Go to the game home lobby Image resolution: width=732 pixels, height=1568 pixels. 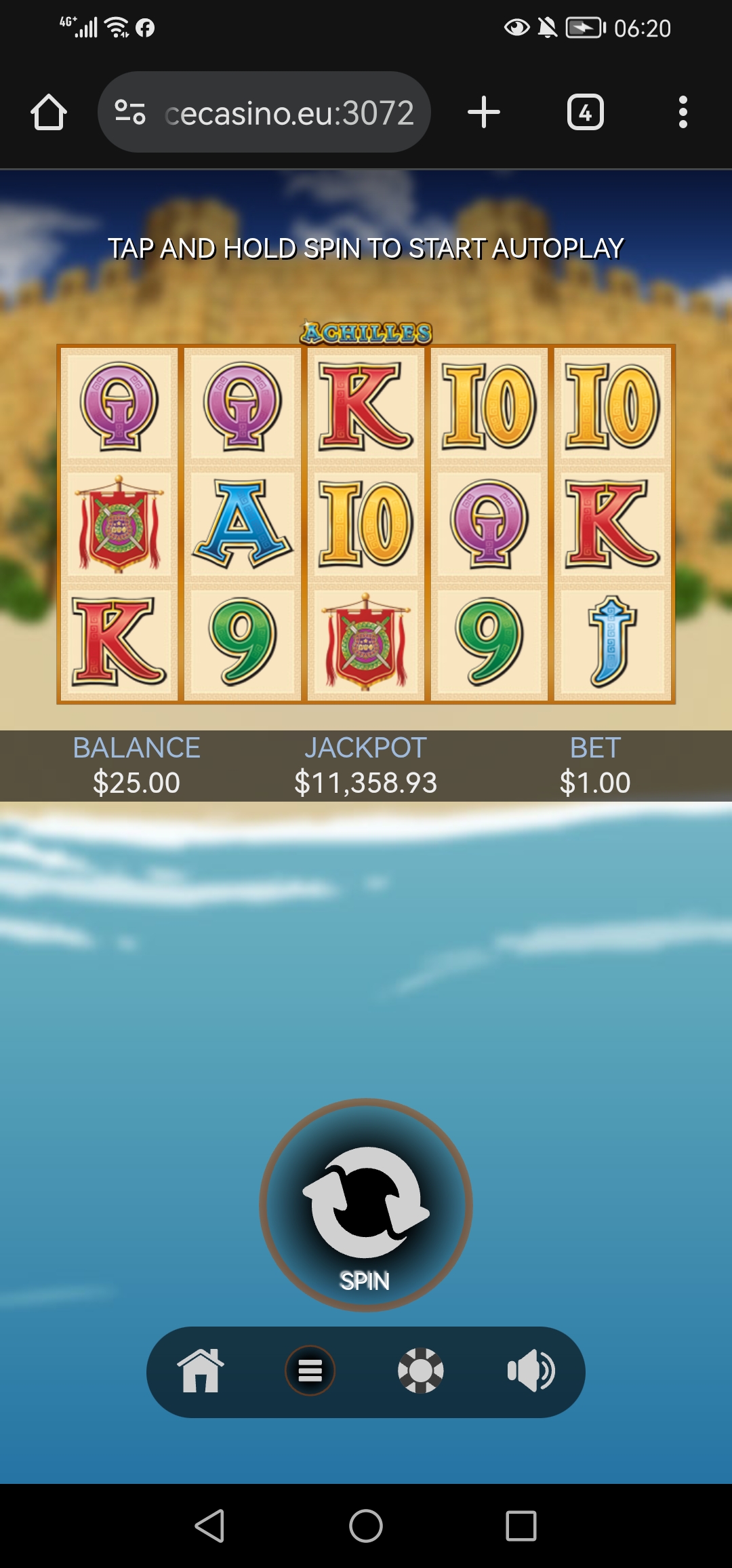(x=201, y=1371)
